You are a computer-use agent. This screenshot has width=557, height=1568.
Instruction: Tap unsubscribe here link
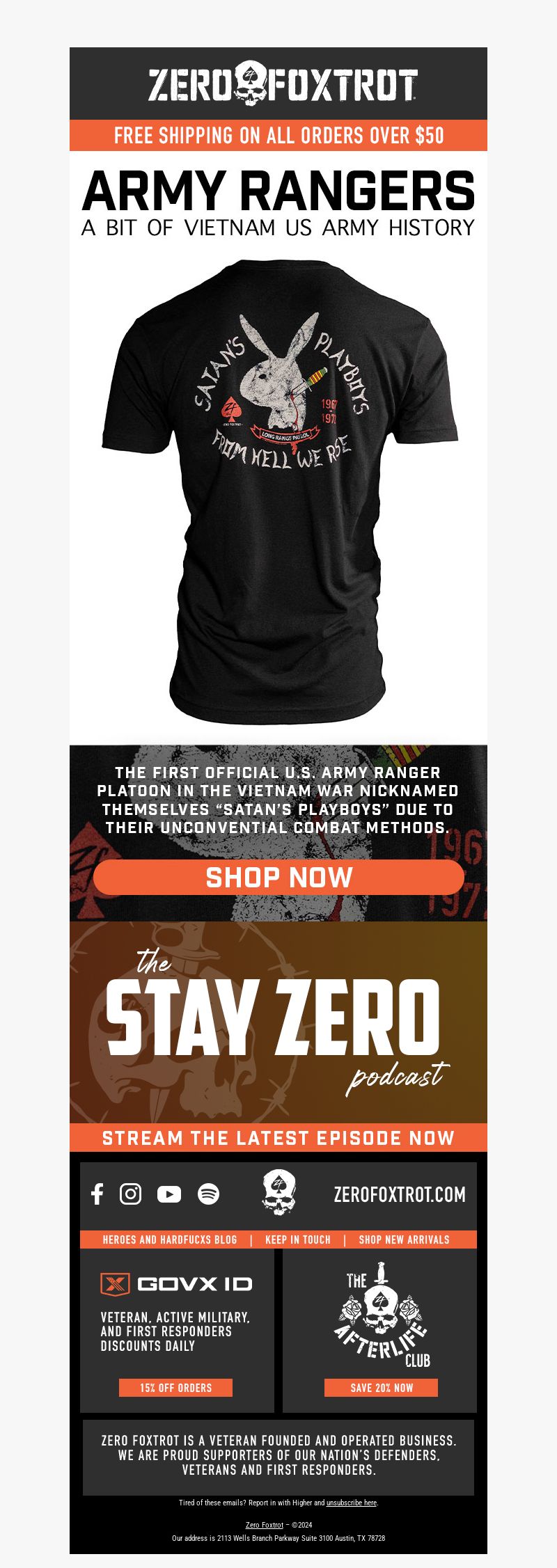point(352,1503)
